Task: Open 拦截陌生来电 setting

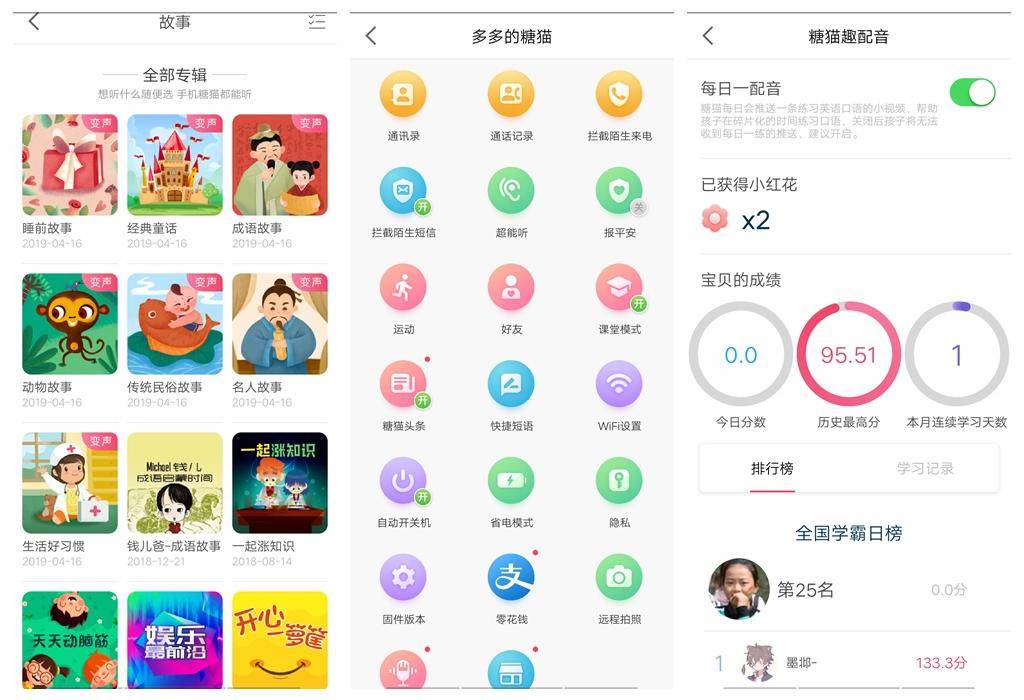Action: tap(619, 95)
